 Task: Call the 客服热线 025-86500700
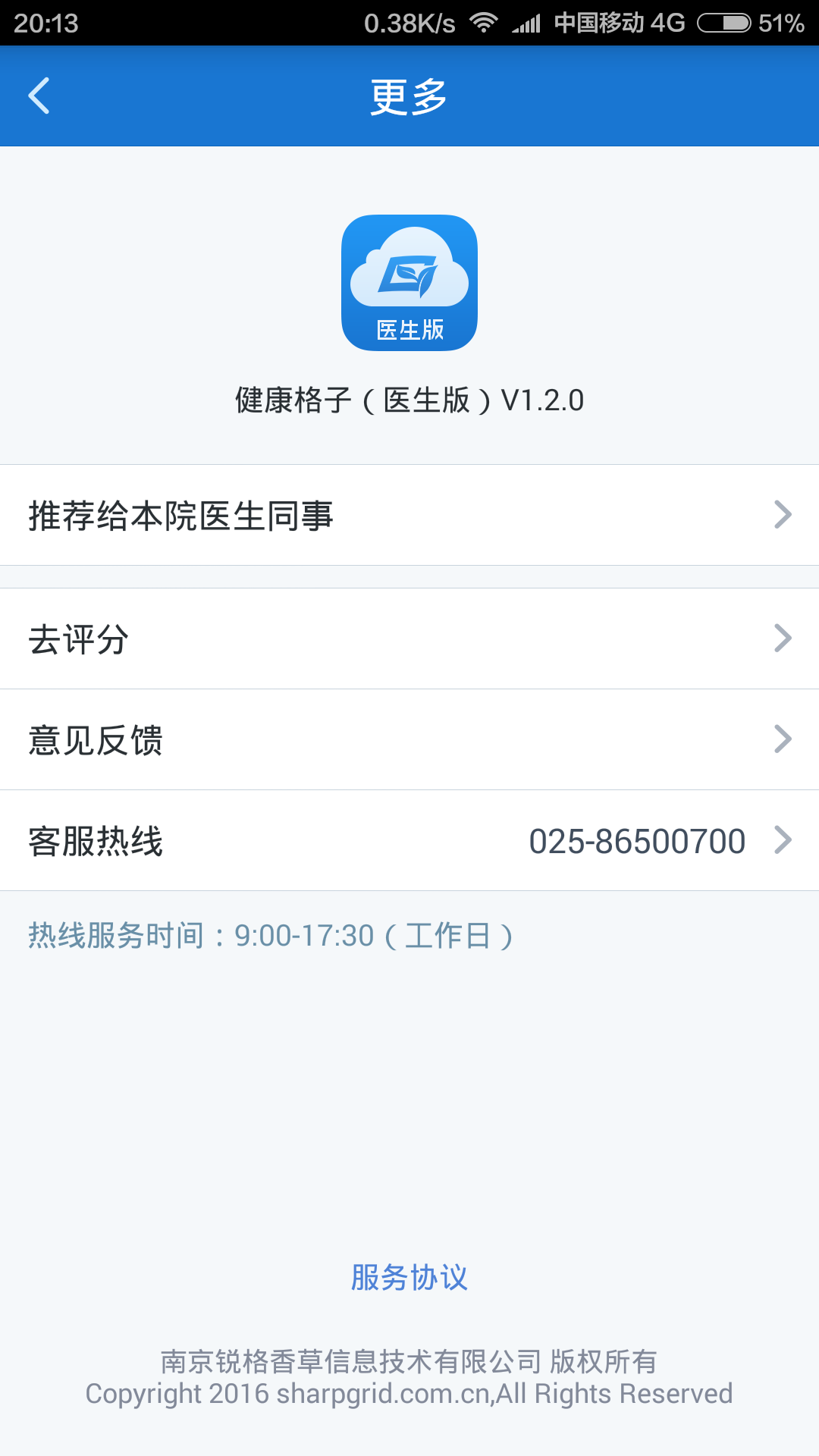[409, 840]
